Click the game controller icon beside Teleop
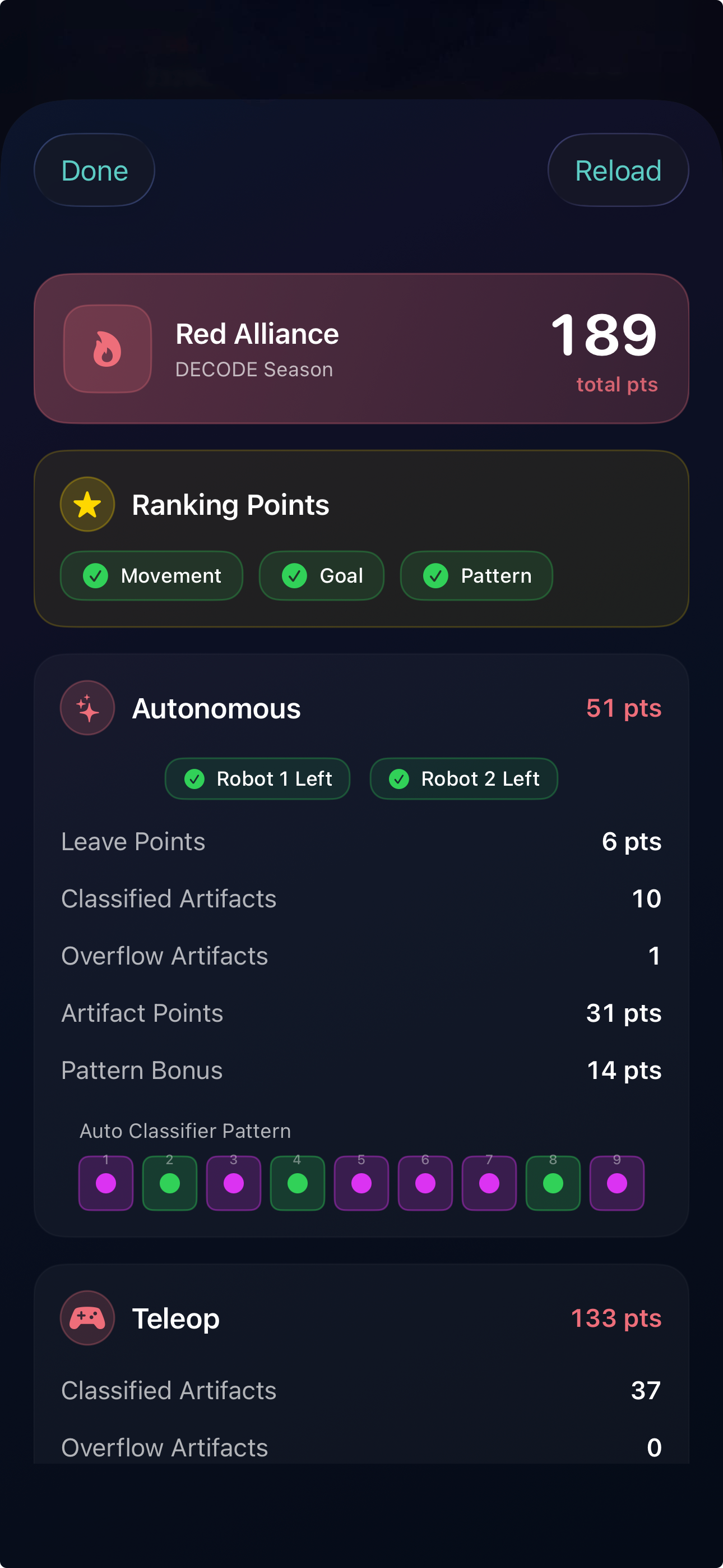 (87, 1317)
